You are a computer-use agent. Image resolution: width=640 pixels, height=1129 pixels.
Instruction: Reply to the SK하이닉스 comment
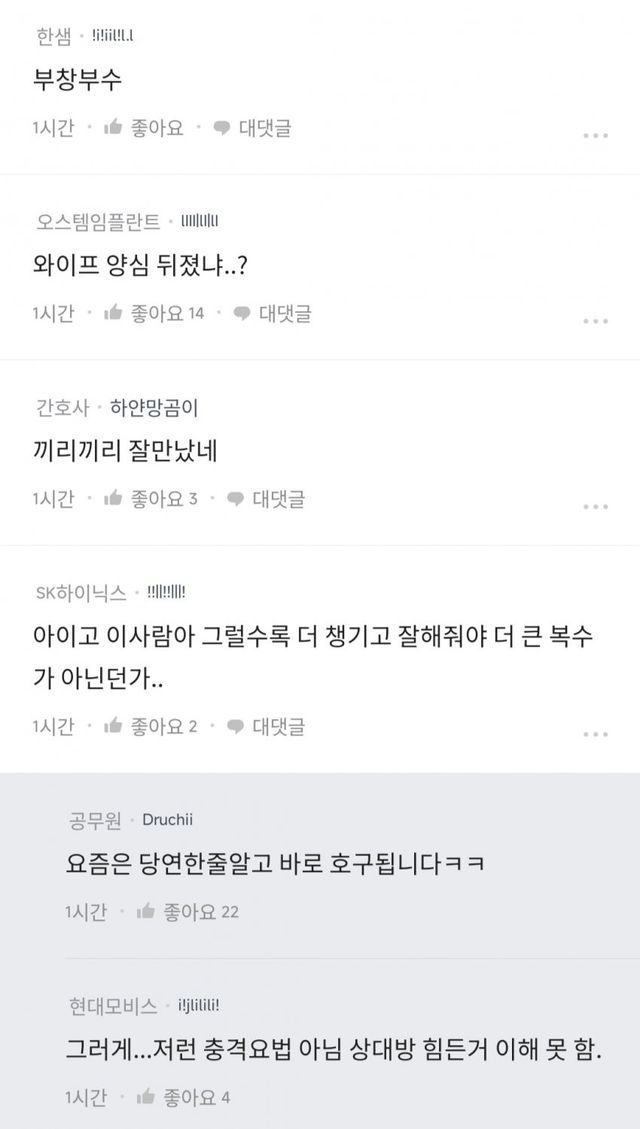[x=266, y=727]
